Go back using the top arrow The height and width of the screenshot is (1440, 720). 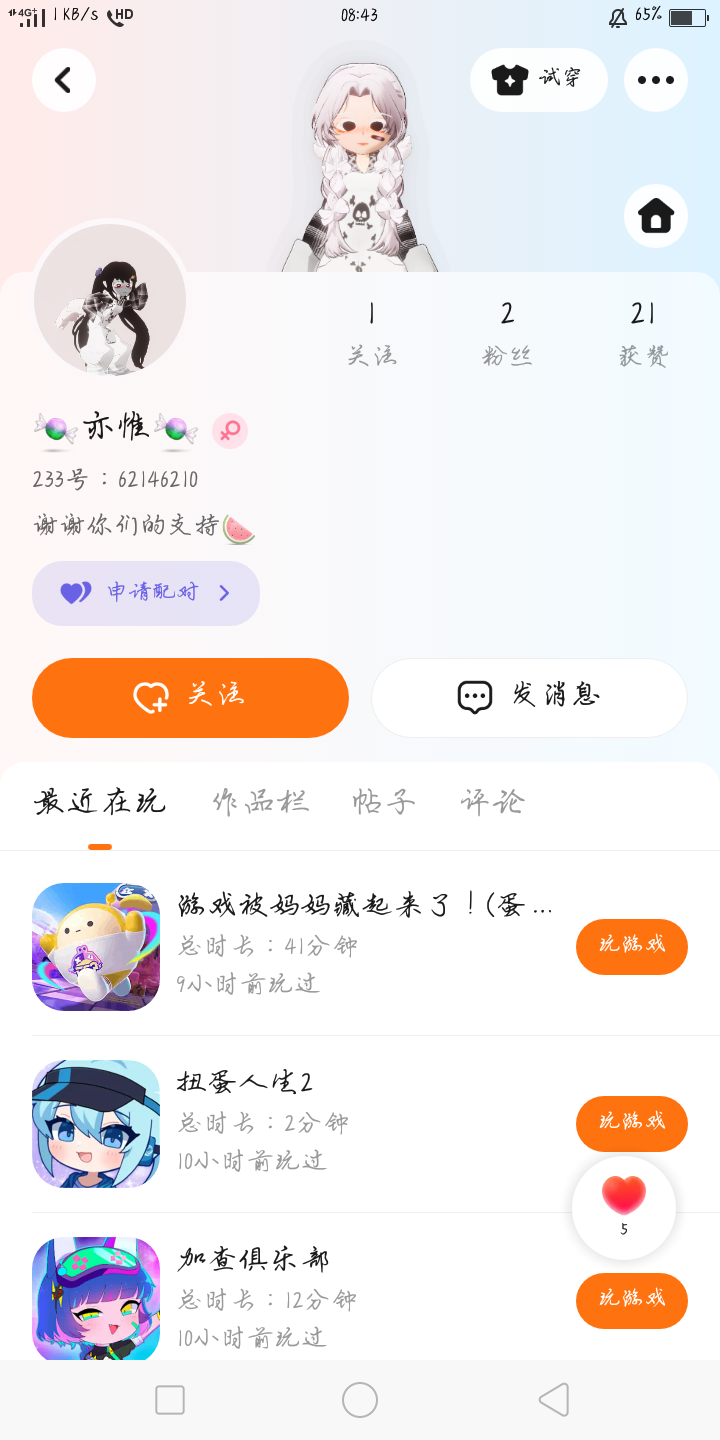64,80
